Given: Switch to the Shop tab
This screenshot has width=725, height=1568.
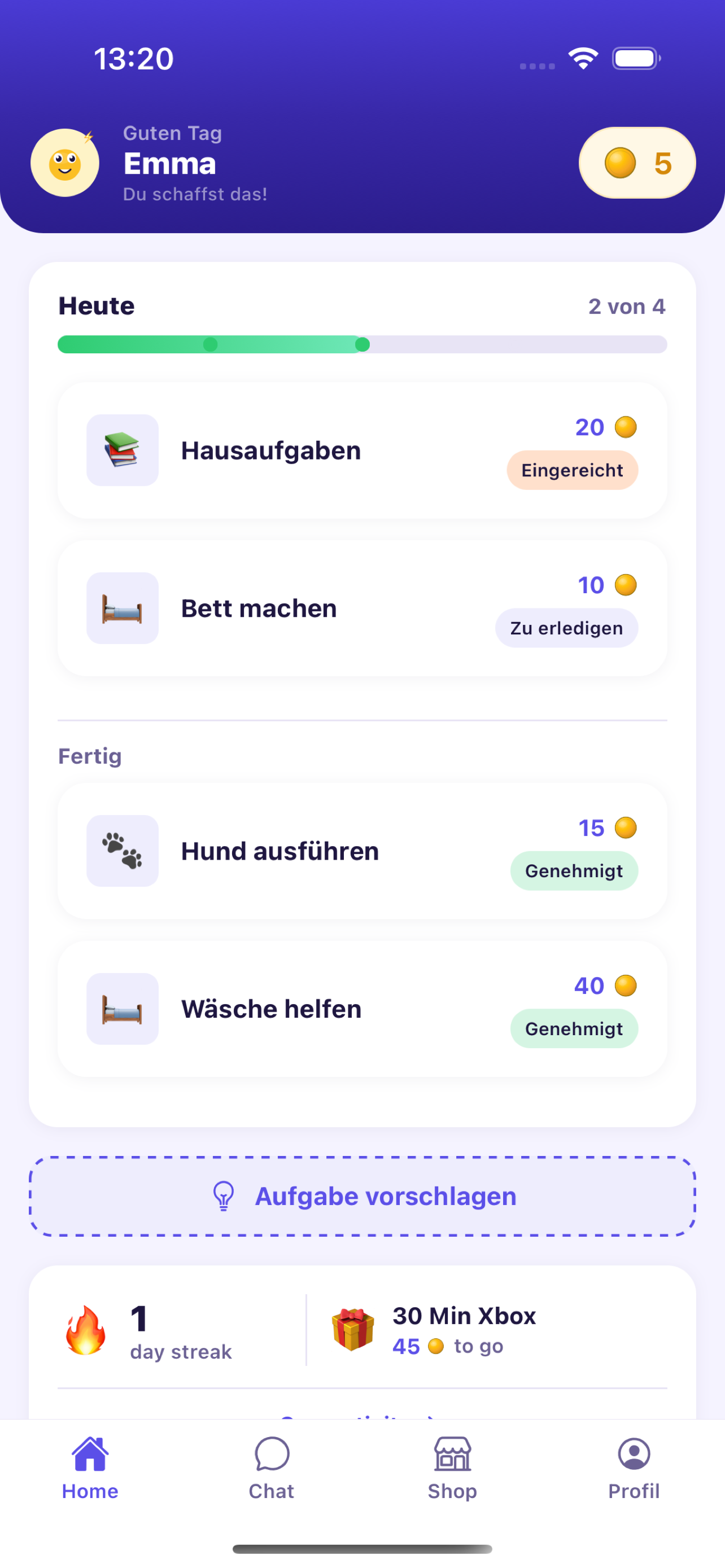Looking at the screenshot, I should (452, 1468).
